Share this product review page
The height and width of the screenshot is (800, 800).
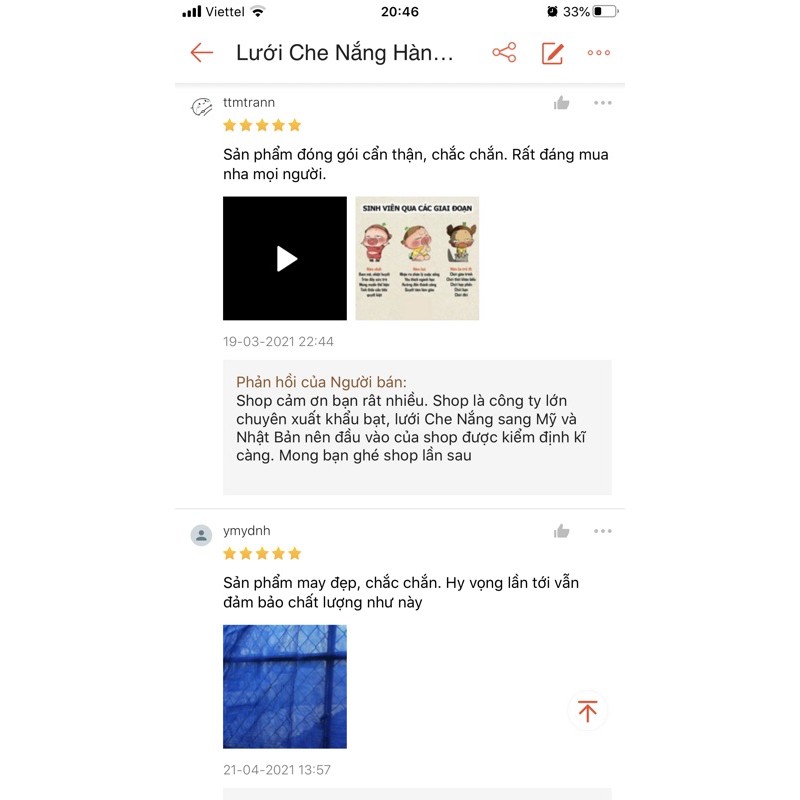click(x=504, y=53)
